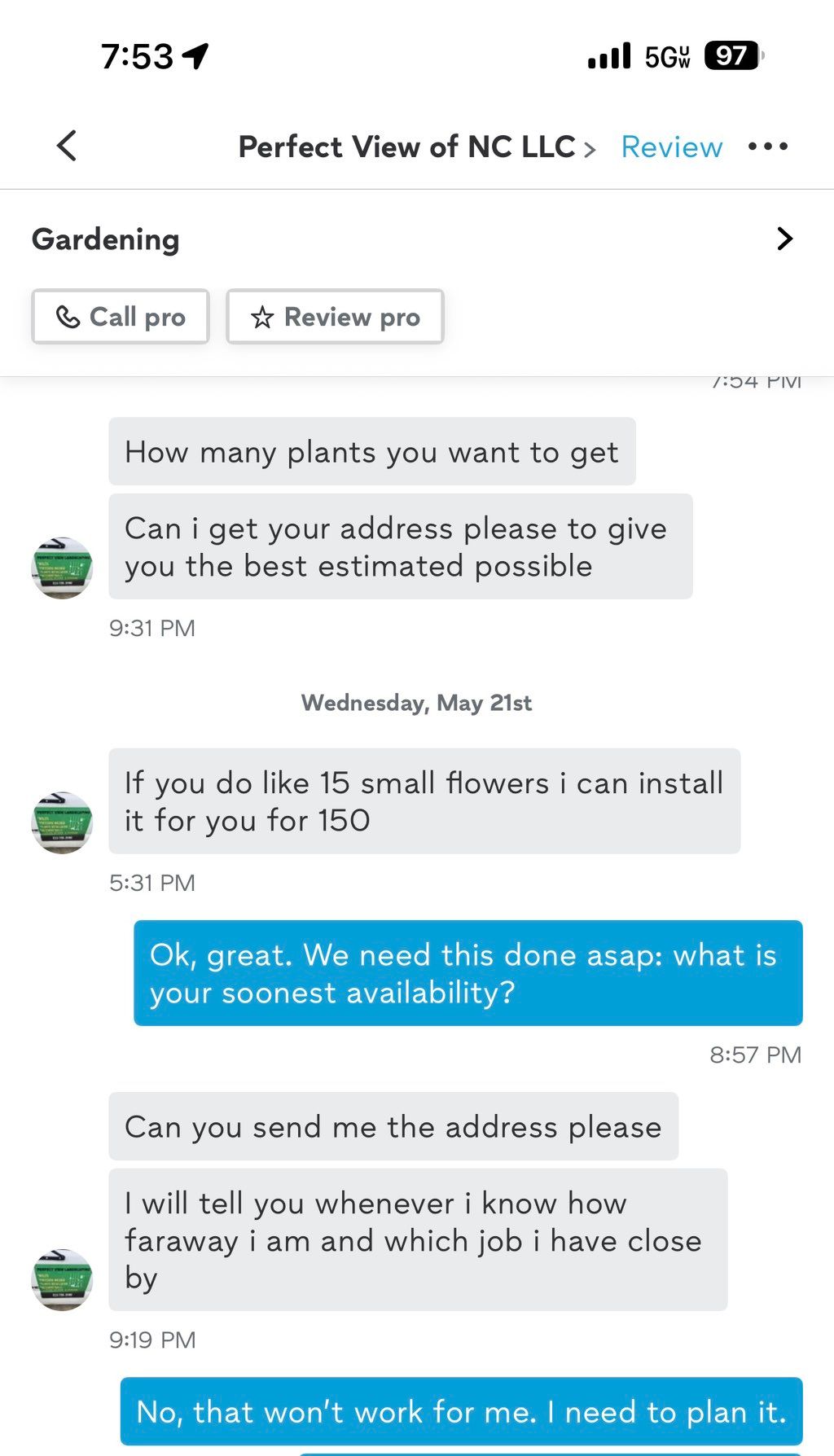Tap the Review pro button
Viewport: 834px width, 1456px height.
click(335, 317)
